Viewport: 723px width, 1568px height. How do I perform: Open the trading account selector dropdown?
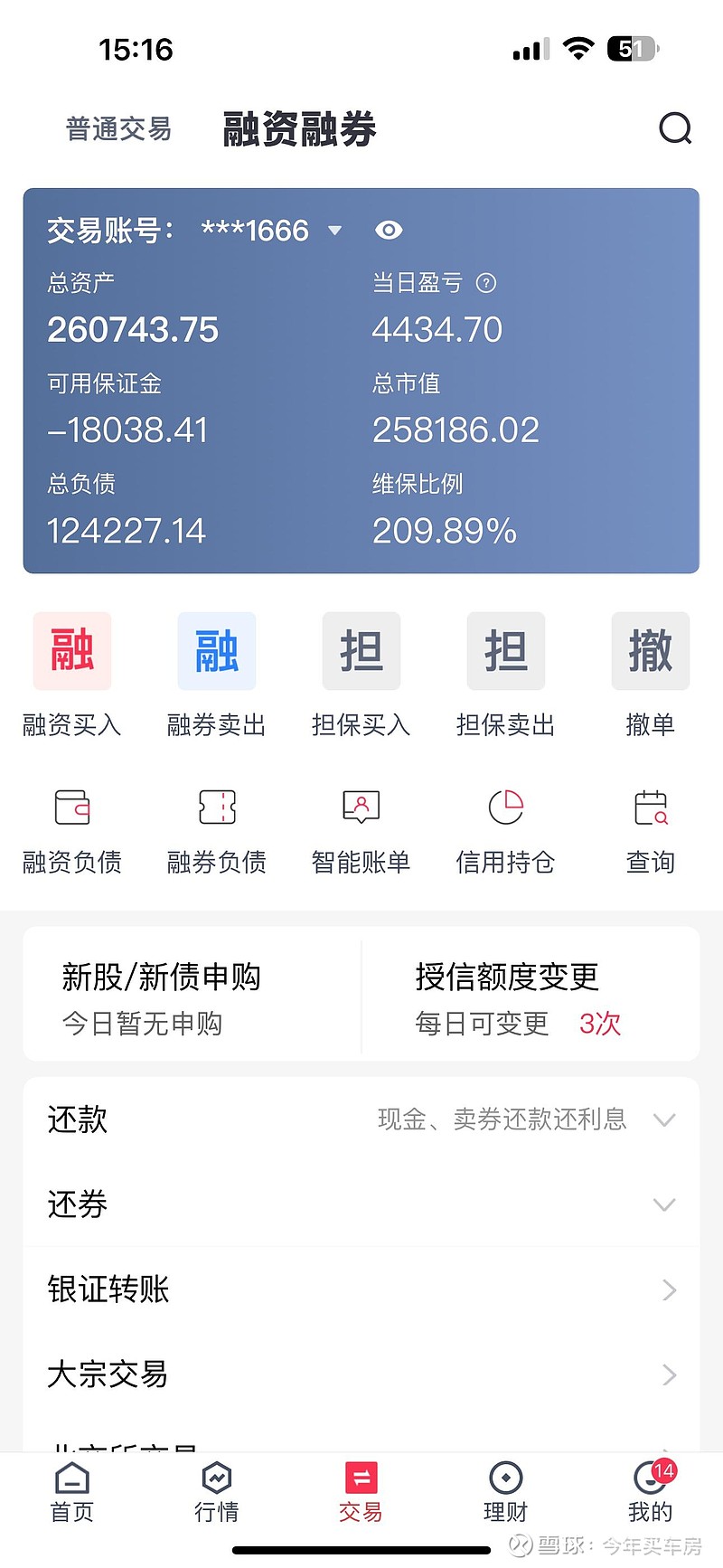(x=334, y=231)
